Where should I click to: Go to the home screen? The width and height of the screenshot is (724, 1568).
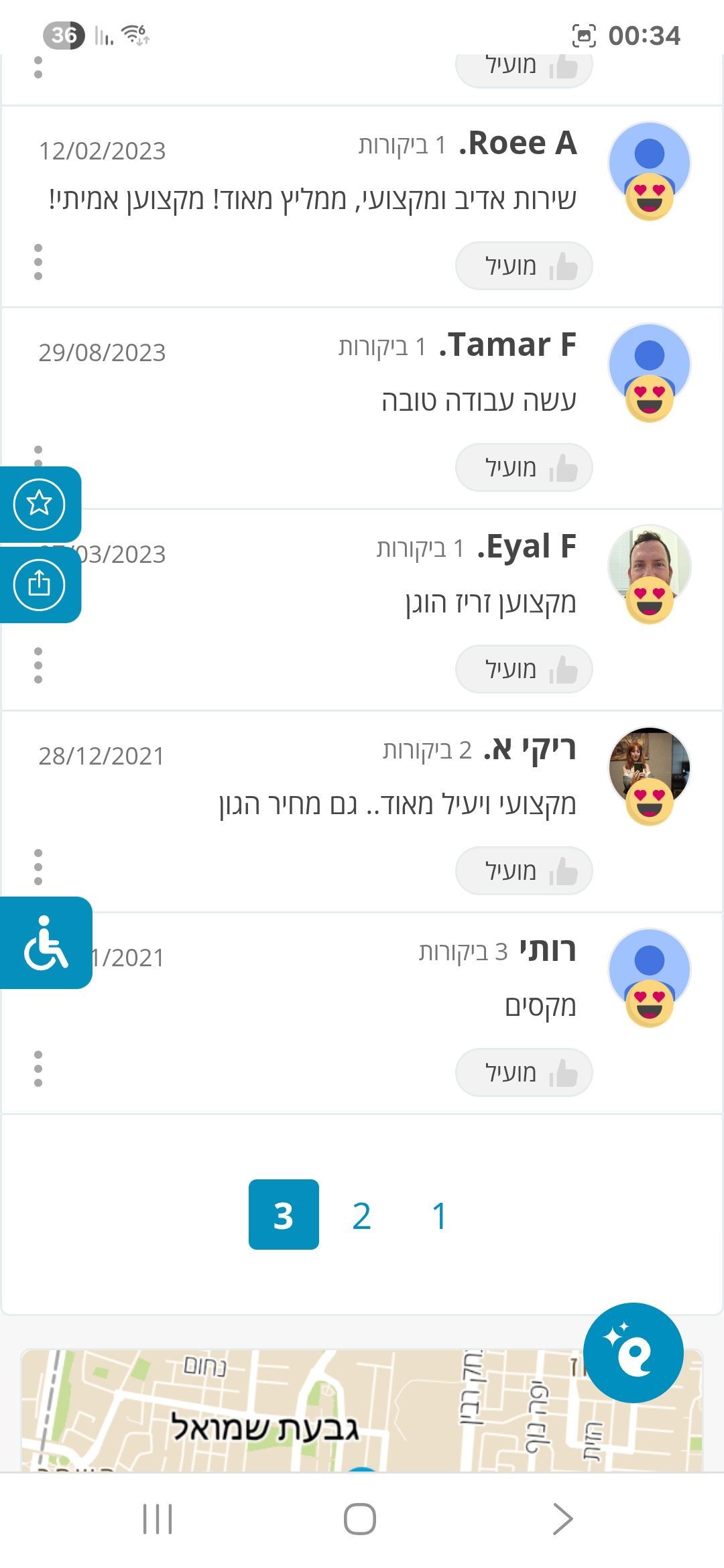(360, 1518)
